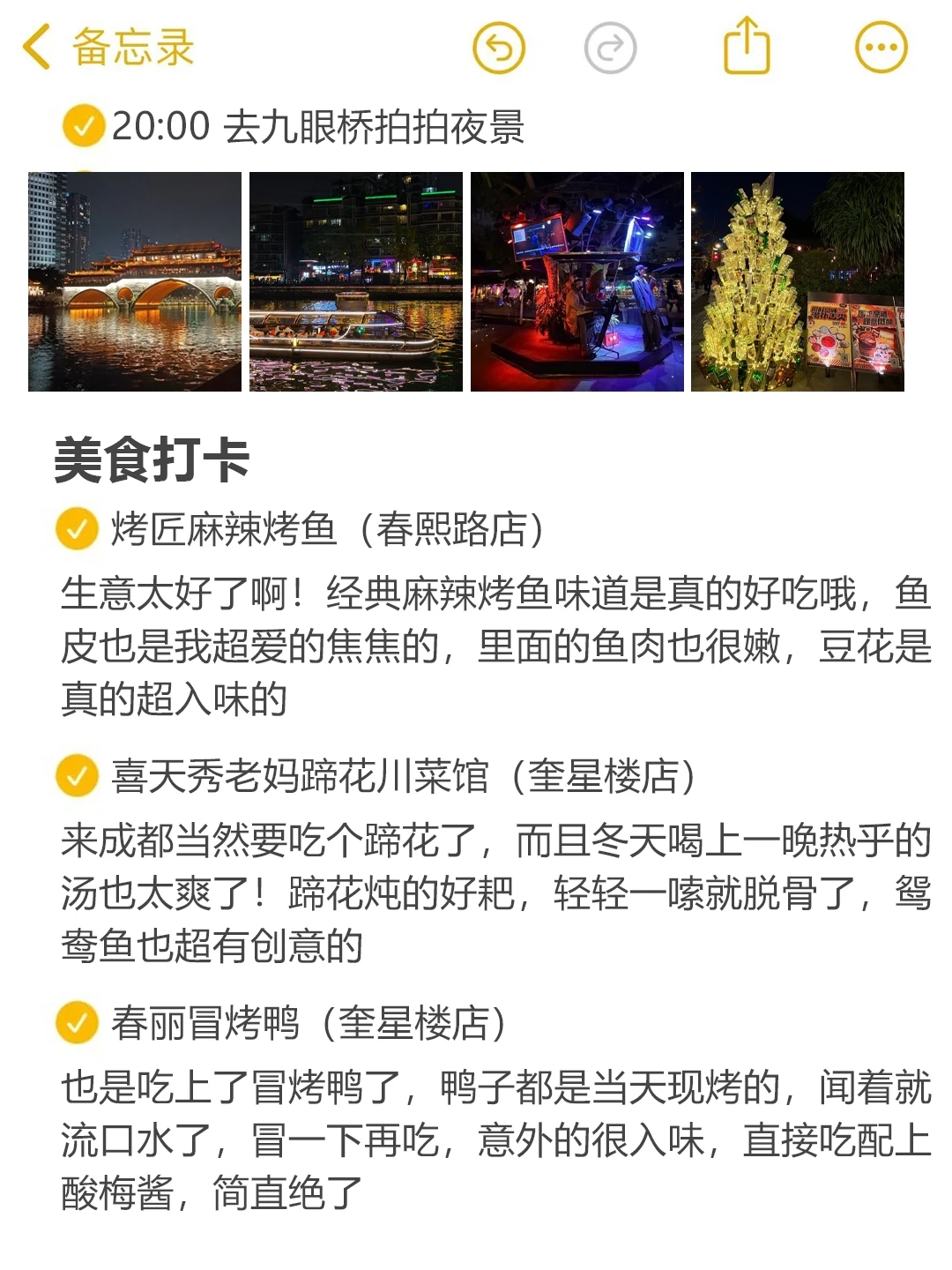Uncheck the 烤匠麻辣烤鱼 checklist item
The width and height of the screenshot is (952, 1270).
pyautogui.click(x=77, y=529)
